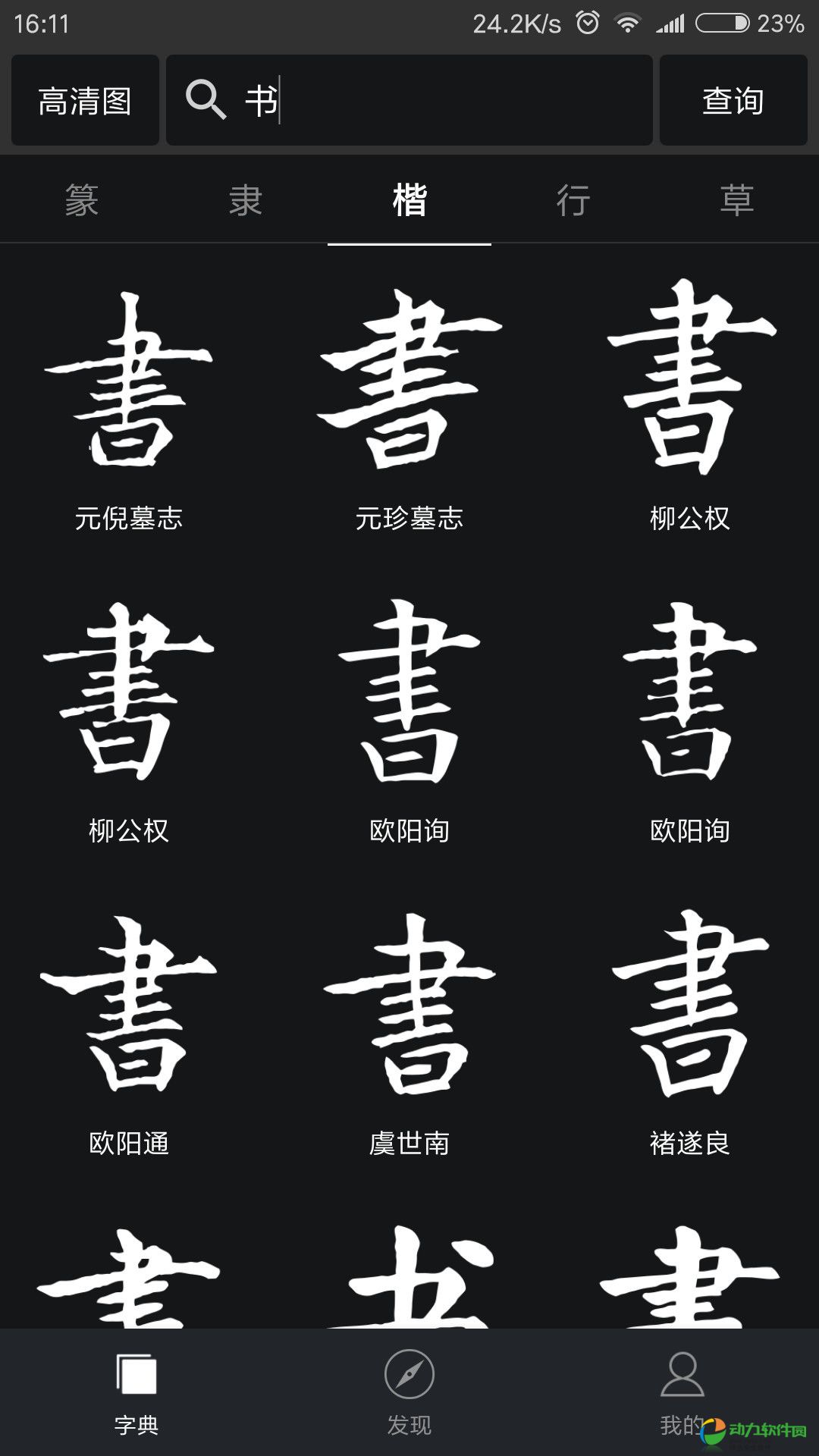This screenshot has width=819, height=1456.
Task: Tap the 高清图 button
Action: point(85,100)
